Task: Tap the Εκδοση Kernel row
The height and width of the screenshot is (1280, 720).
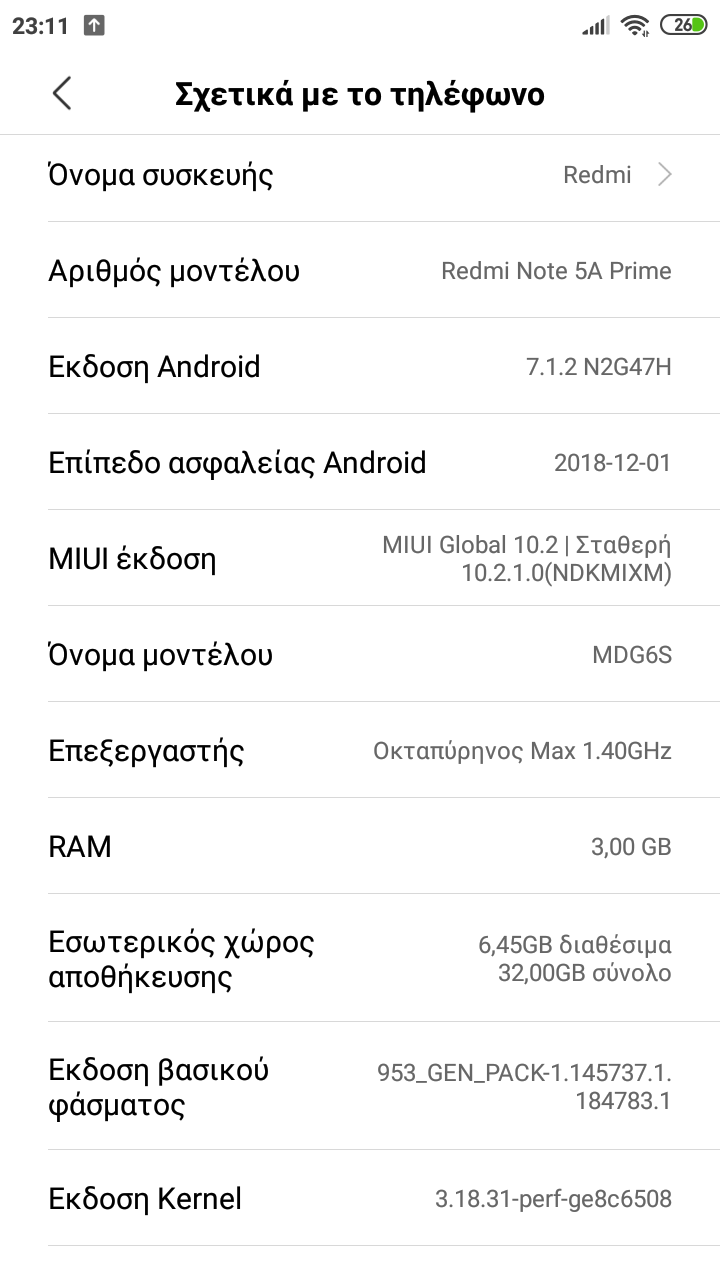Action: click(360, 1198)
